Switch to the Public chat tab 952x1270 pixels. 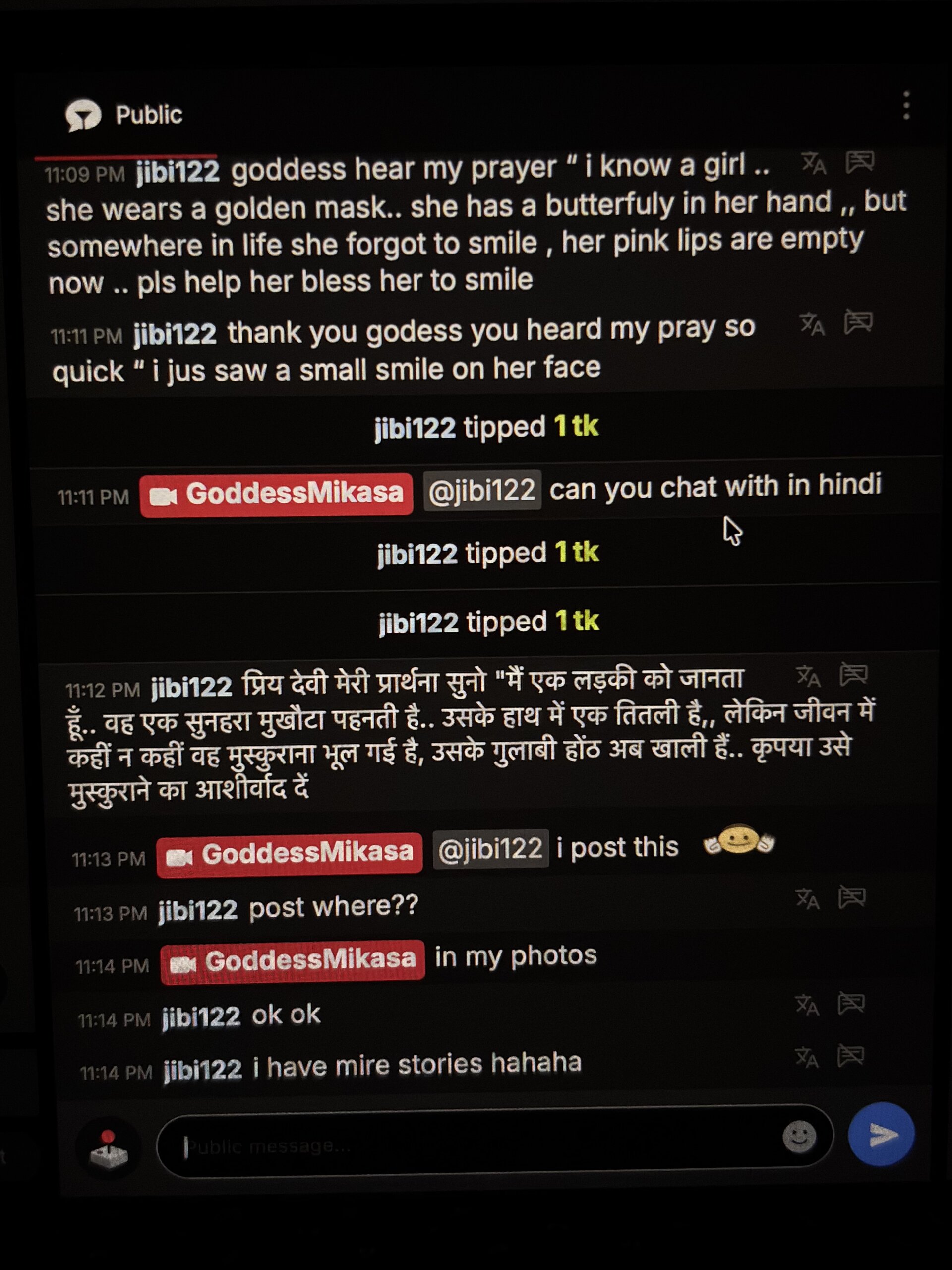124,115
